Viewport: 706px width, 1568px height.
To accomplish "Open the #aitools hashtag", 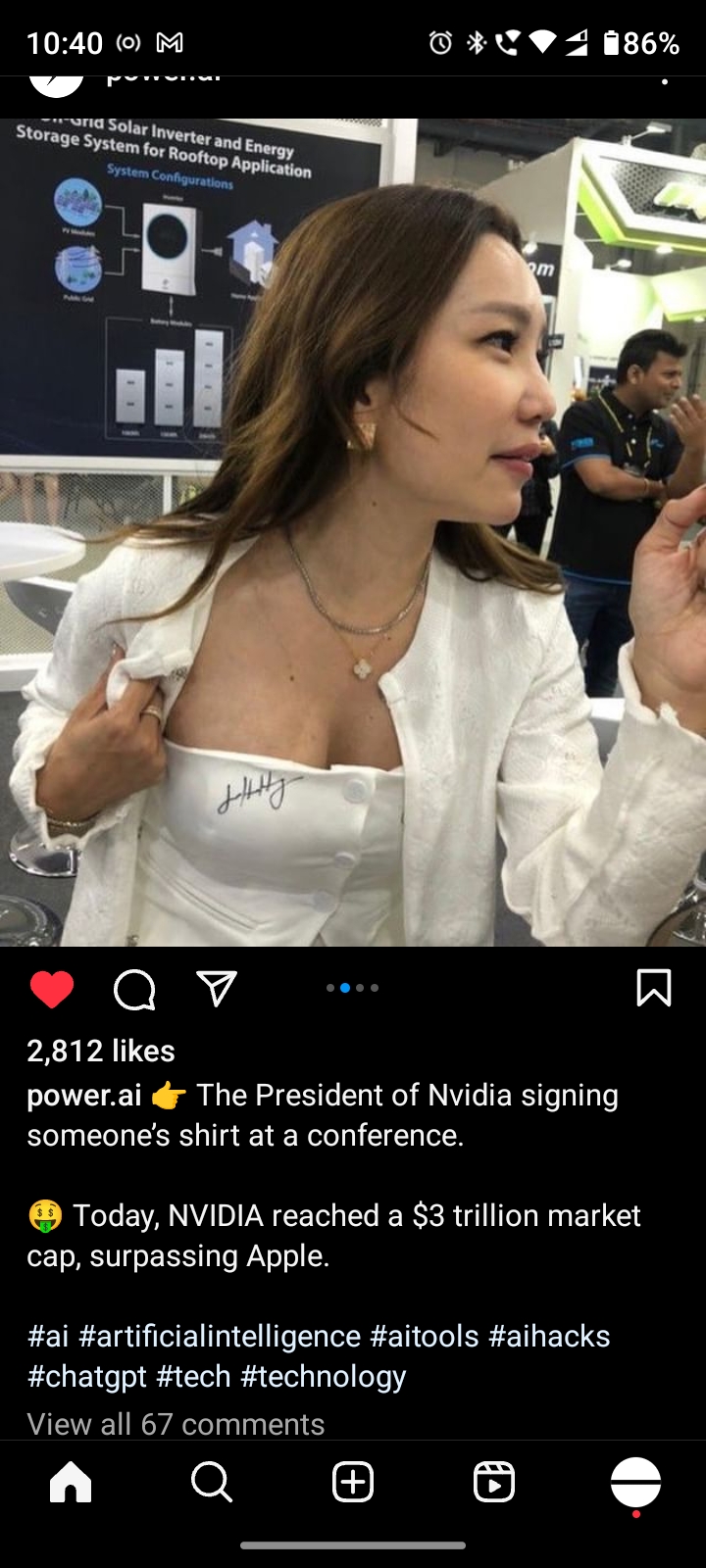I will [x=424, y=1336].
